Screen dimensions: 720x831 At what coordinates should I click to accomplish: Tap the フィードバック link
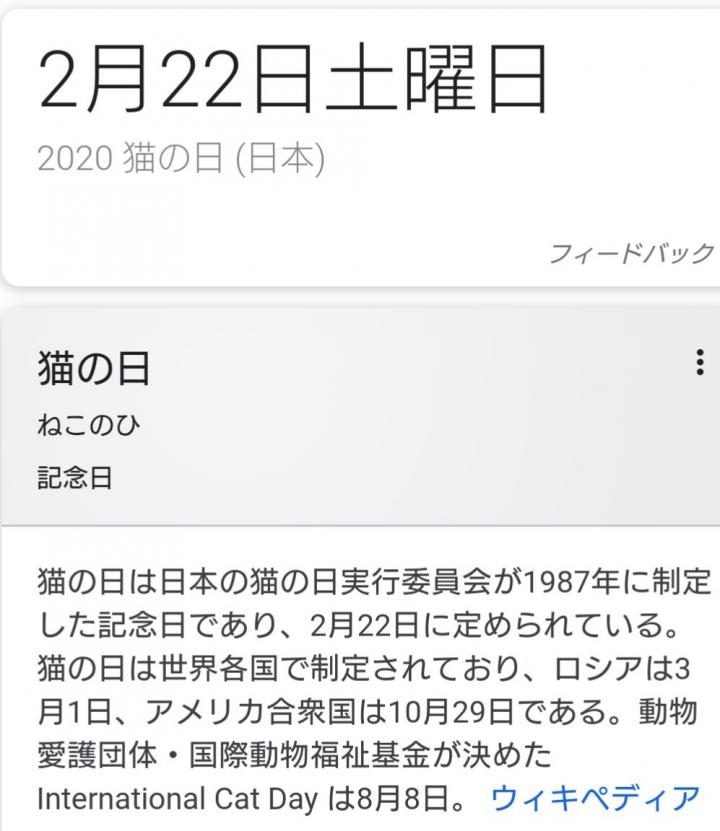click(631, 252)
